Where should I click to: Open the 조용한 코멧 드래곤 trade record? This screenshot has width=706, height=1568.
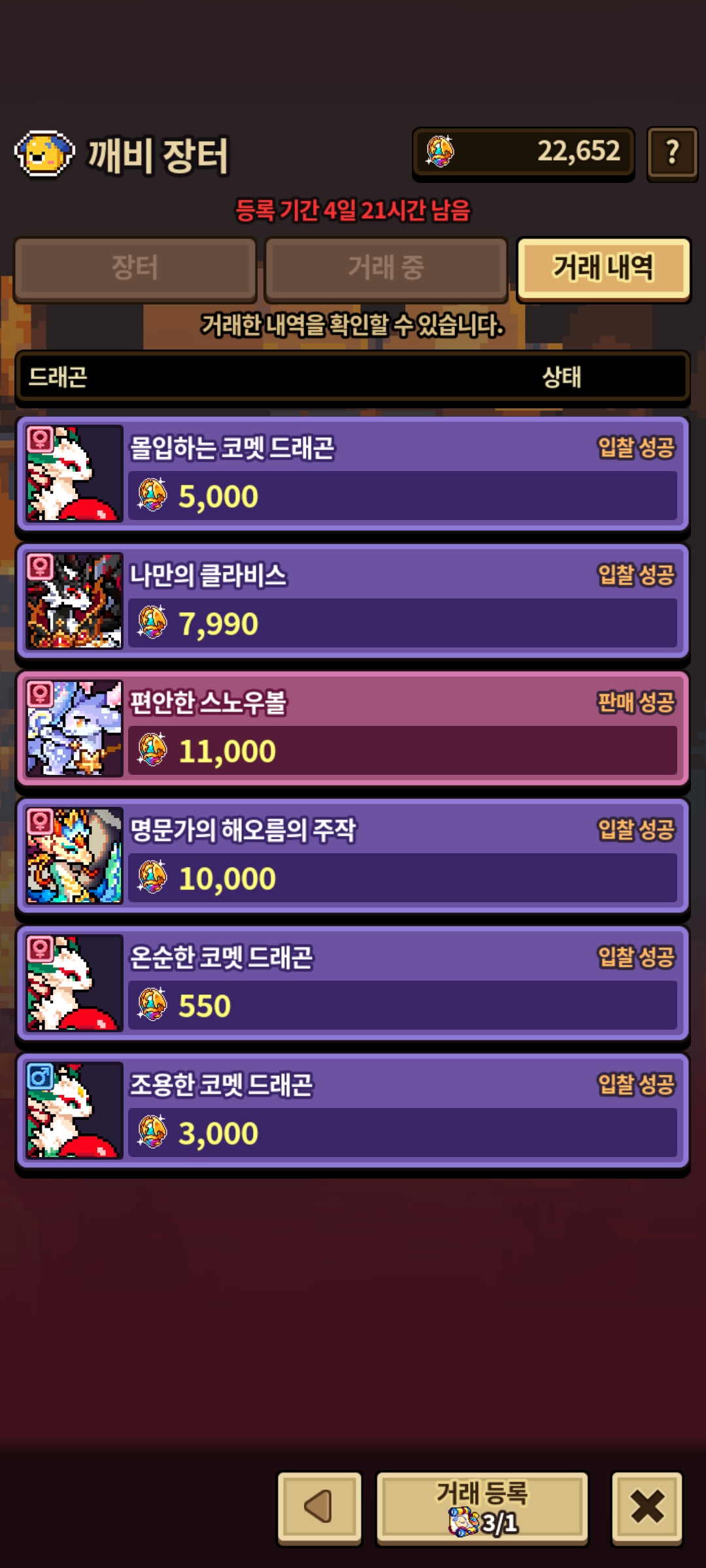(x=353, y=1111)
